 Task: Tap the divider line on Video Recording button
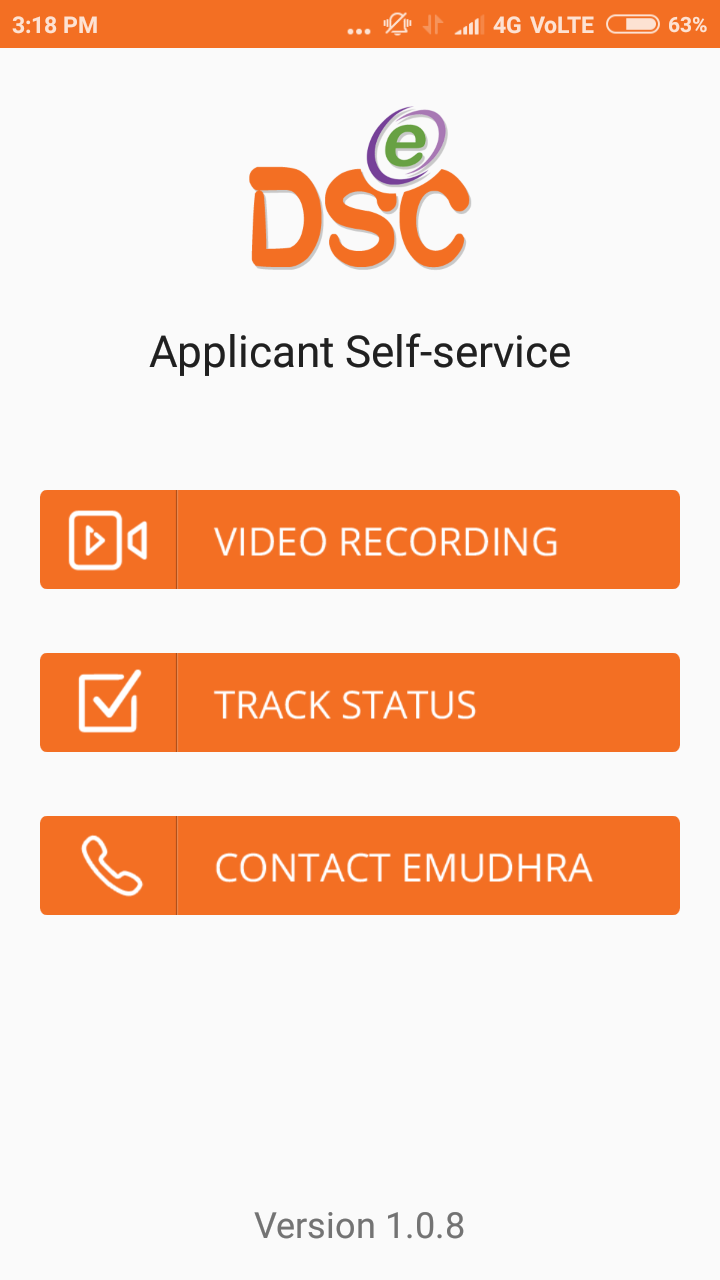pyautogui.click(x=177, y=539)
